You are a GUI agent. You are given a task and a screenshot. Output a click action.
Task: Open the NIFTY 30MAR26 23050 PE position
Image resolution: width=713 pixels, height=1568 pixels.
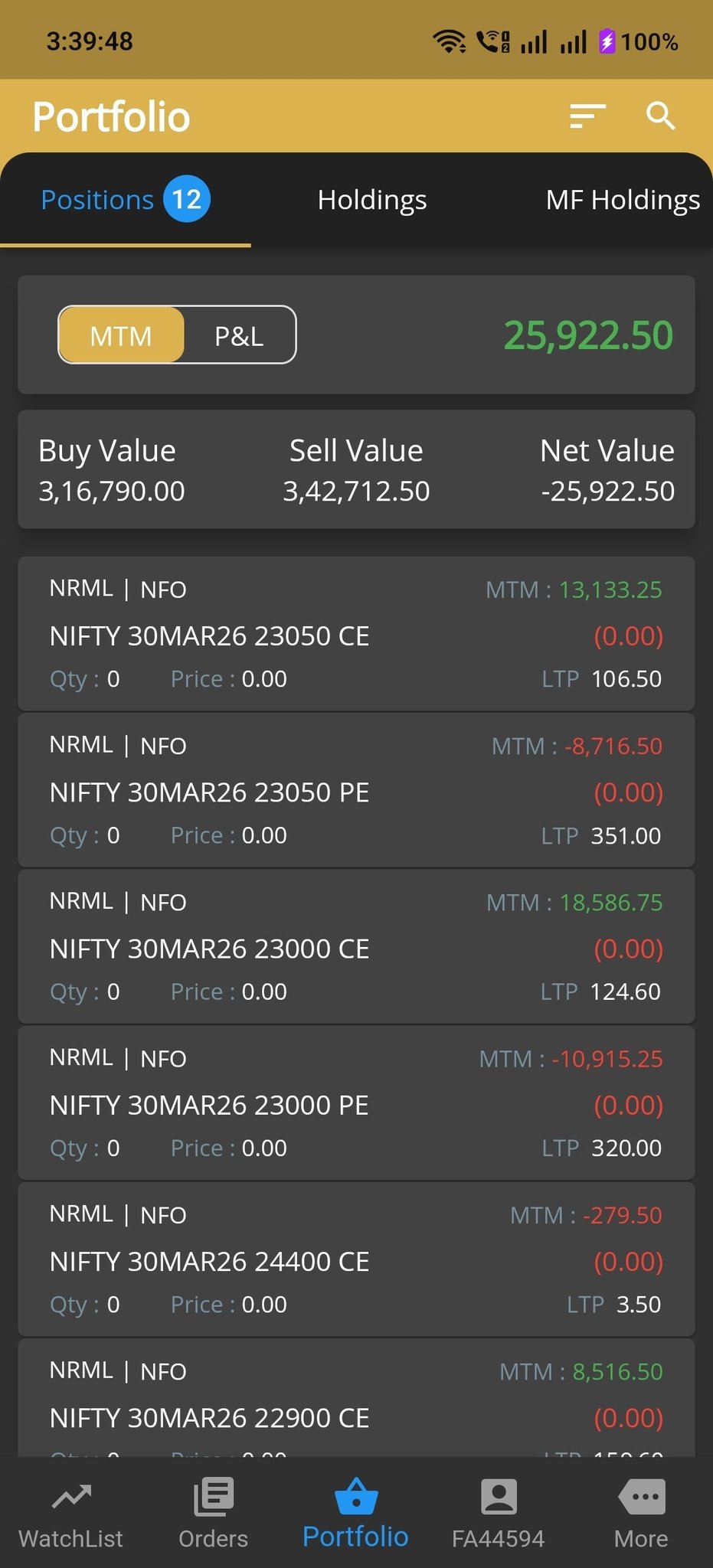point(356,791)
